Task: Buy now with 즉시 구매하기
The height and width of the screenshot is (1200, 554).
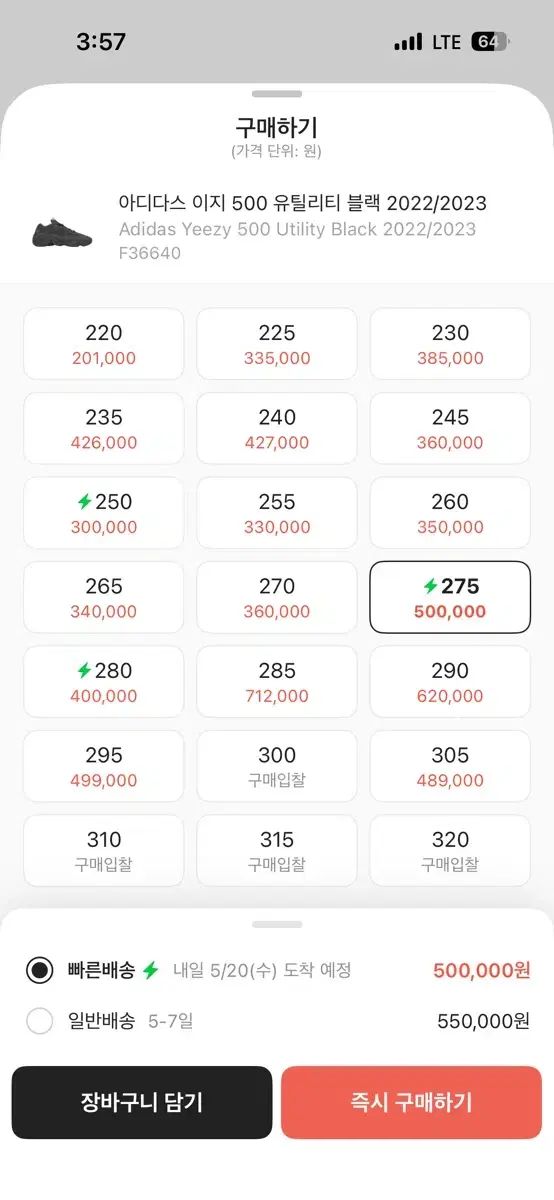Action: (411, 1102)
